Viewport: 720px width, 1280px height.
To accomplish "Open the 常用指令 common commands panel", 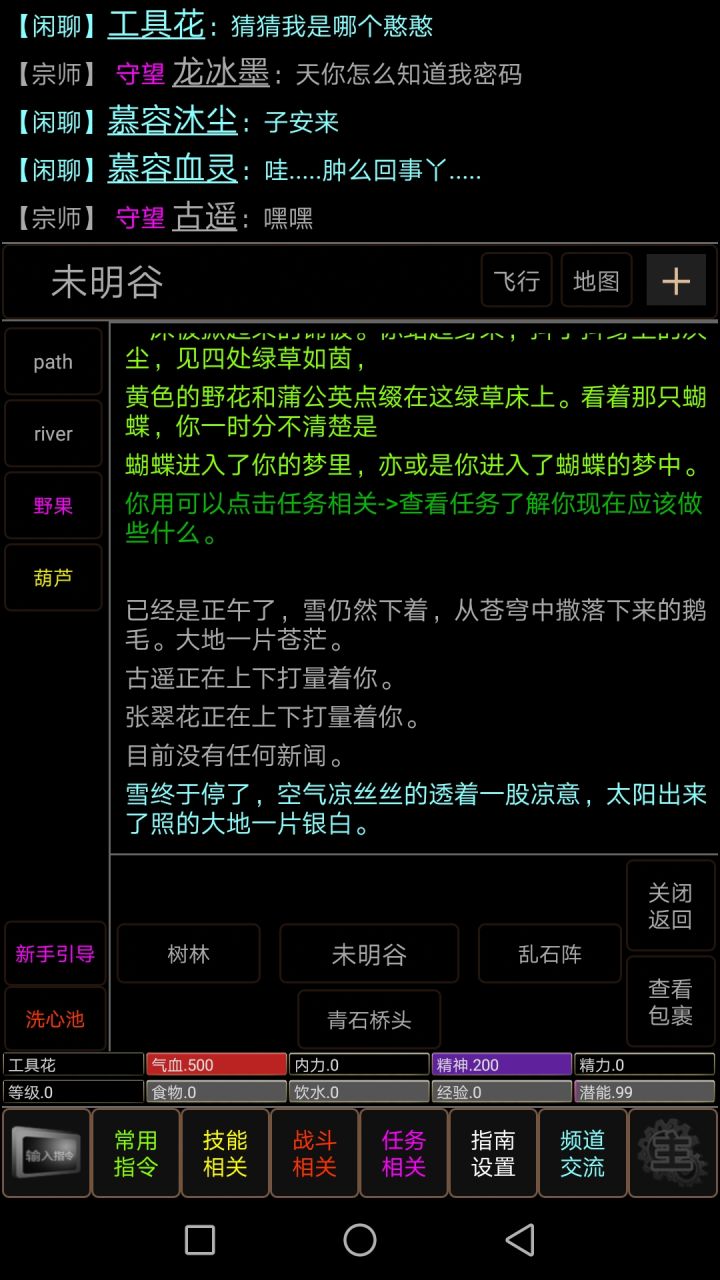I will tap(135, 1152).
